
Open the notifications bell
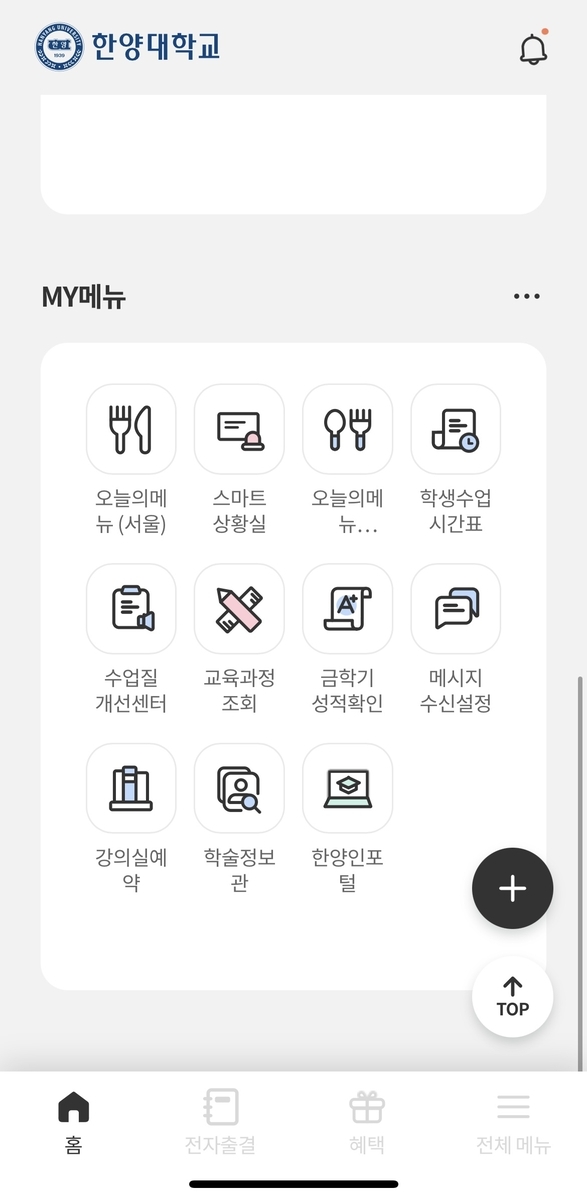tap(534, 48)
